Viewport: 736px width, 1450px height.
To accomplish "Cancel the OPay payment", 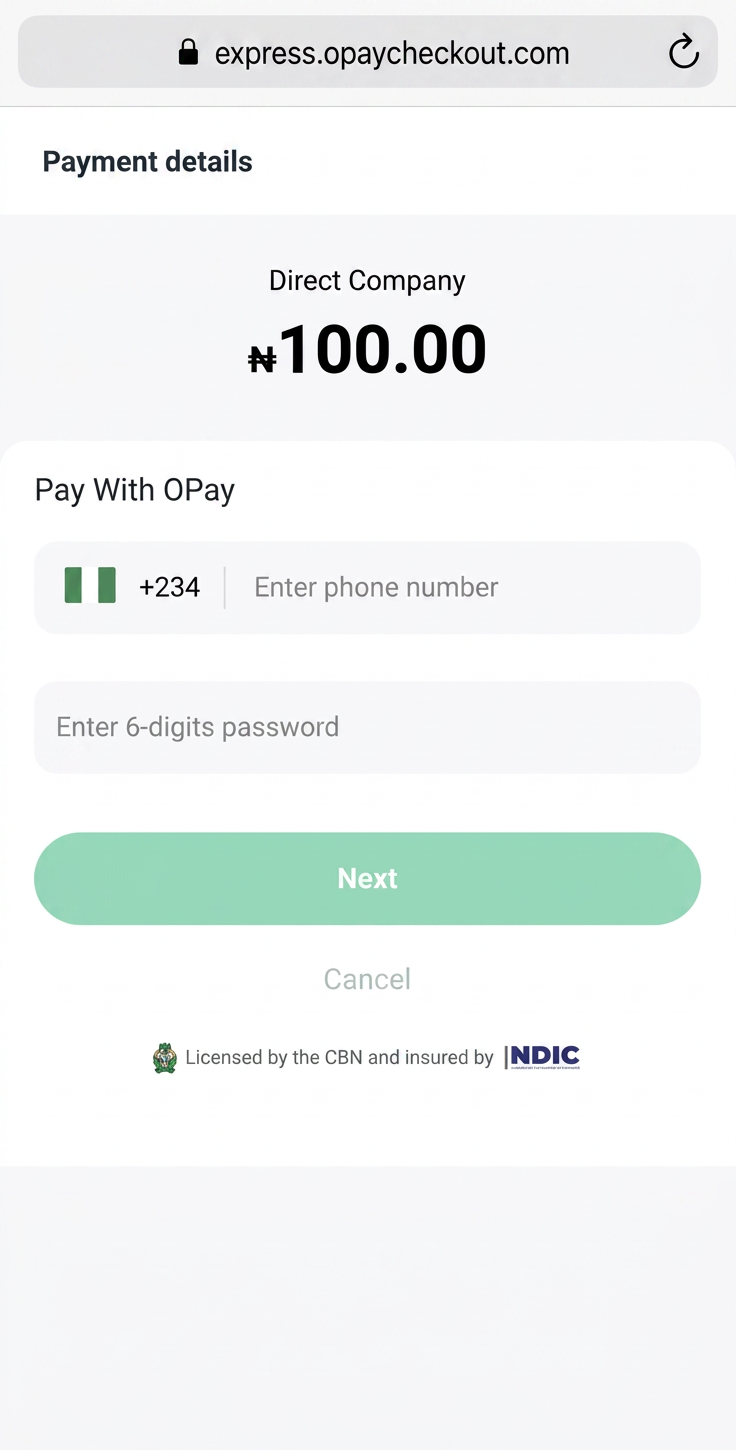I will (367, 978).
